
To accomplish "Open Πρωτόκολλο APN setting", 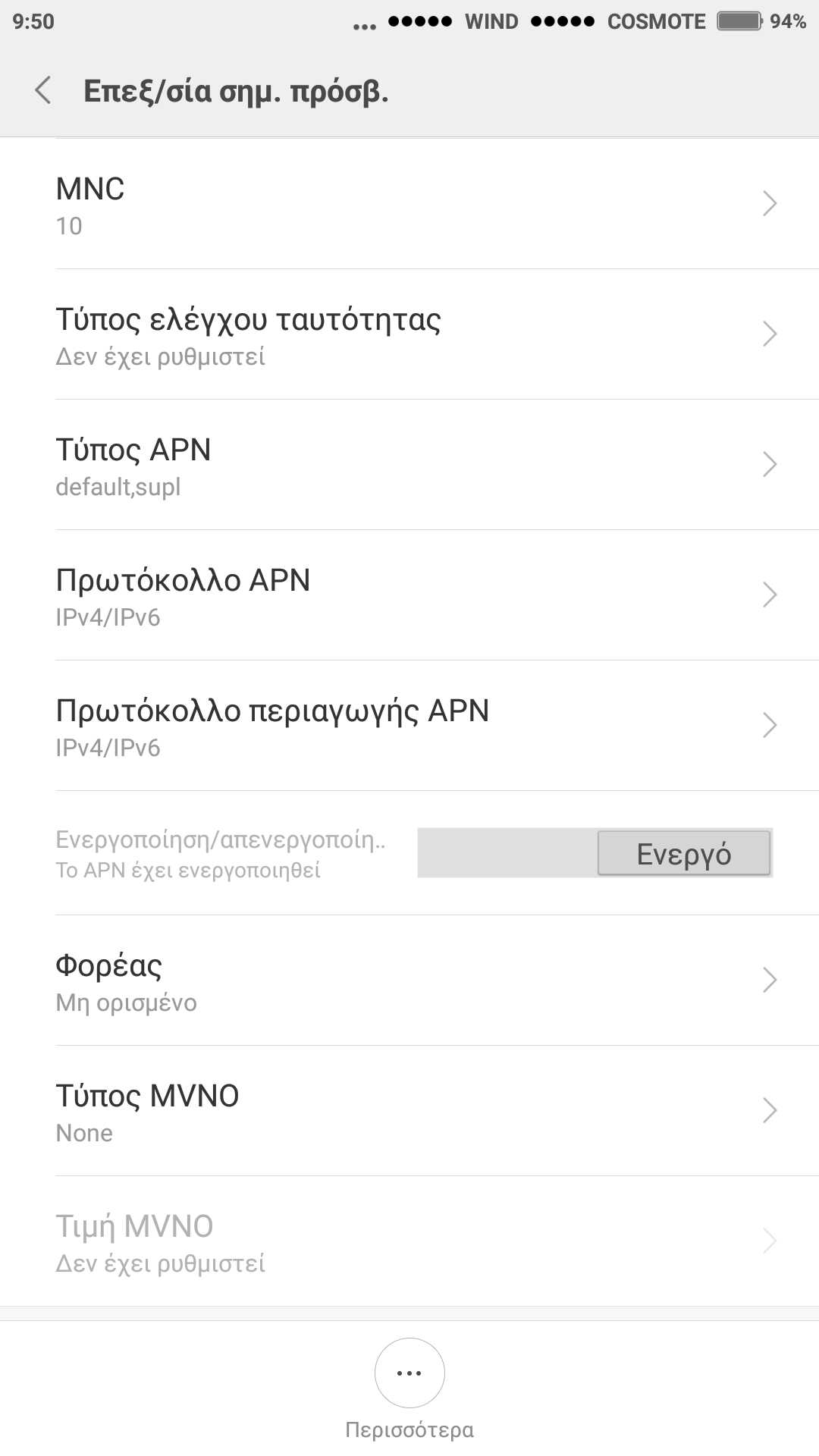I will point(409,596).
